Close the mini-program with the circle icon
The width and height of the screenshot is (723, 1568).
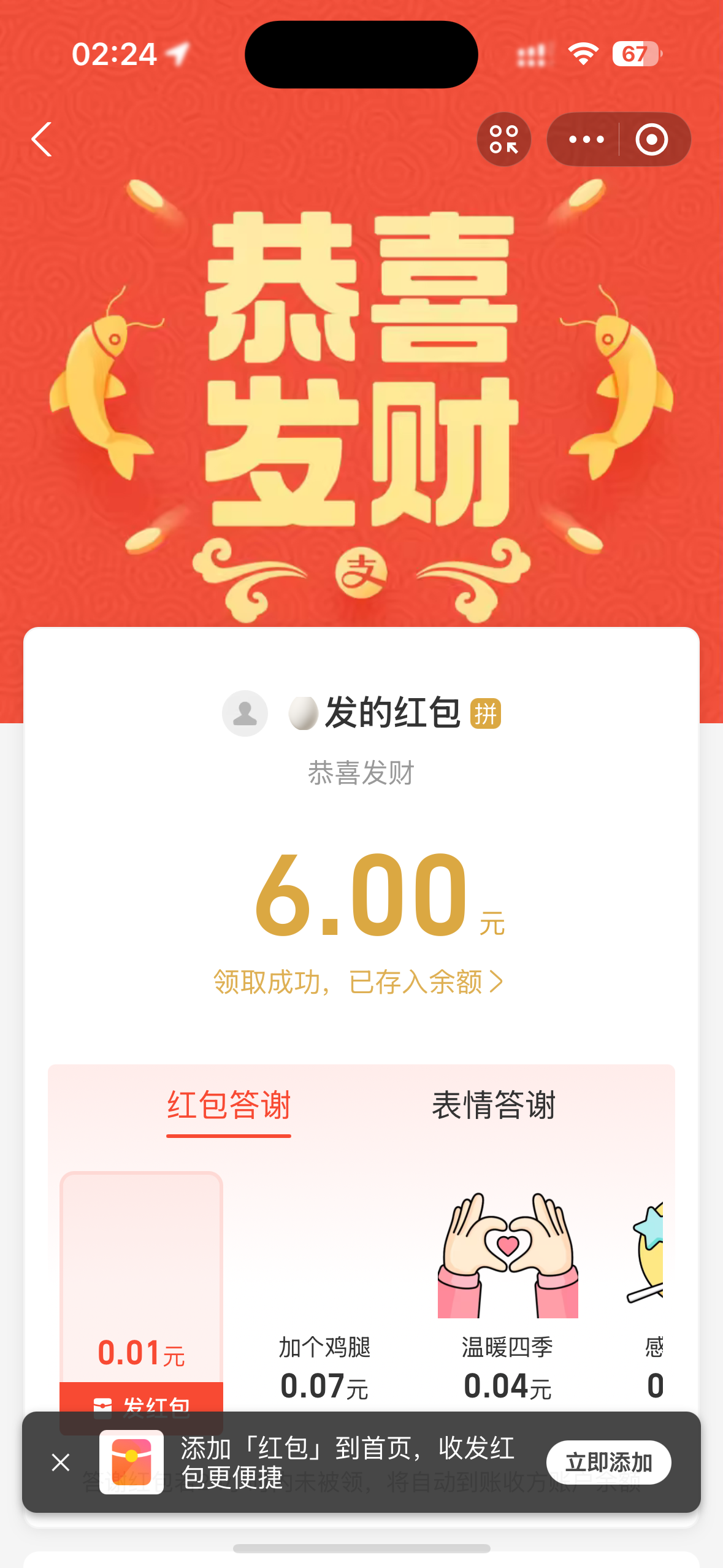pos(651,140)
